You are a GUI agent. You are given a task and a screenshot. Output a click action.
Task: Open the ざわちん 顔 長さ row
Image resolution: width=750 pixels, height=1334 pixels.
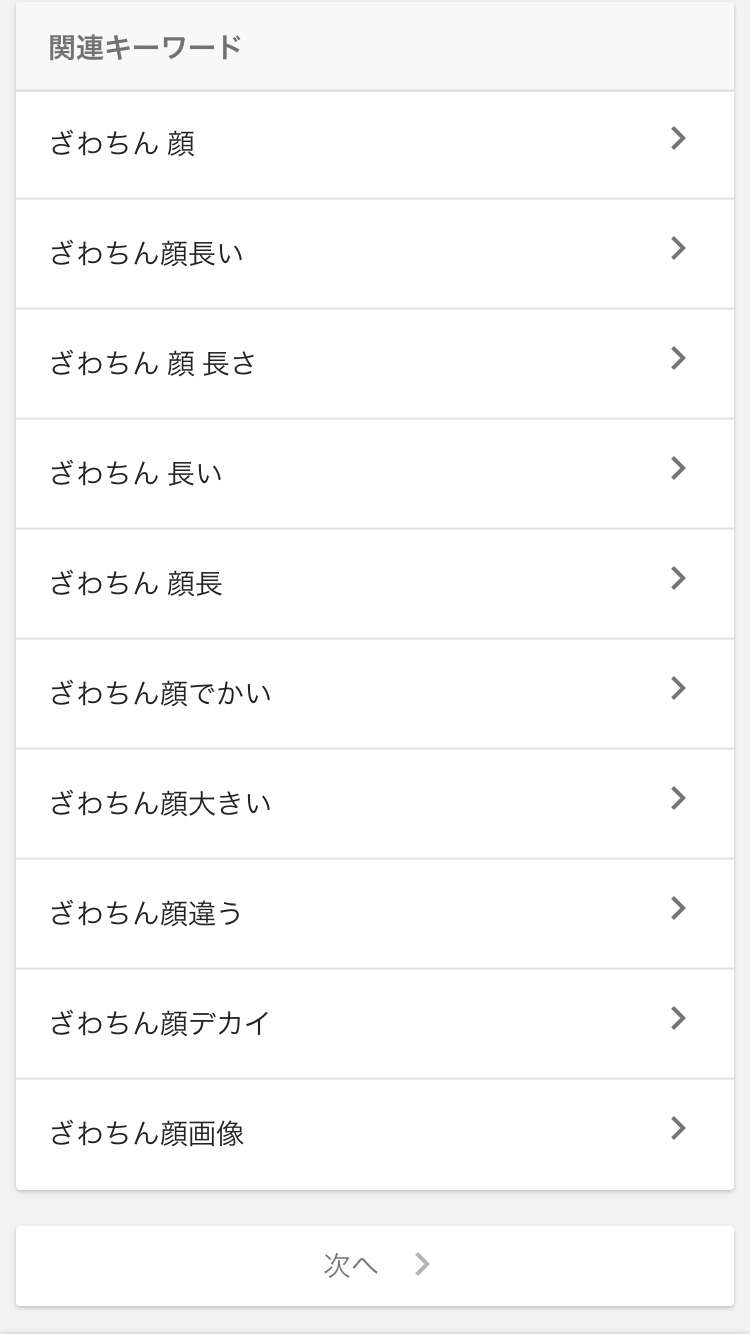click(375, 364)
